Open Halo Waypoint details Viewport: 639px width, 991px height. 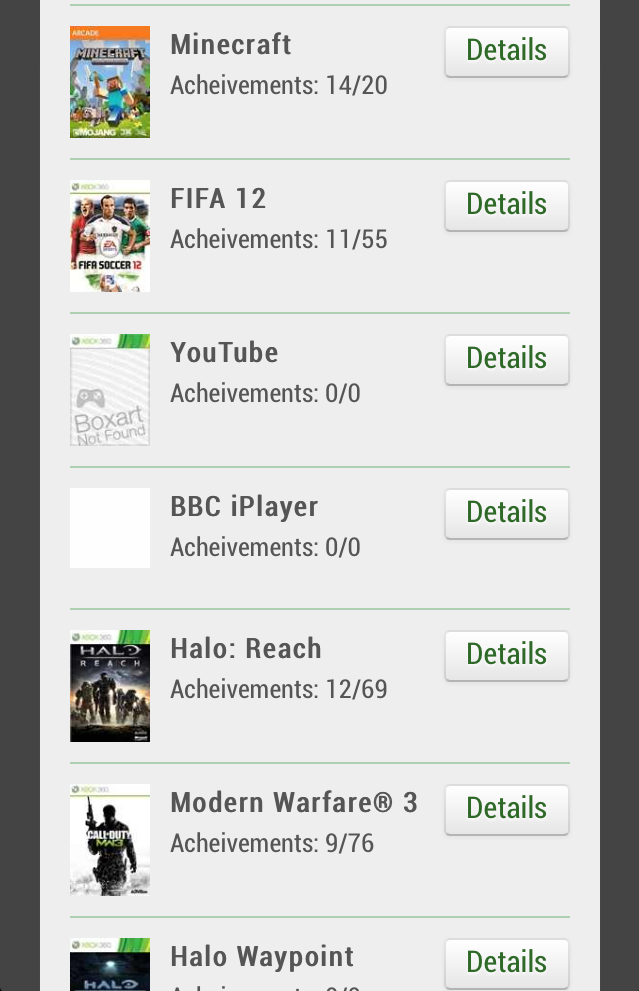506,963
